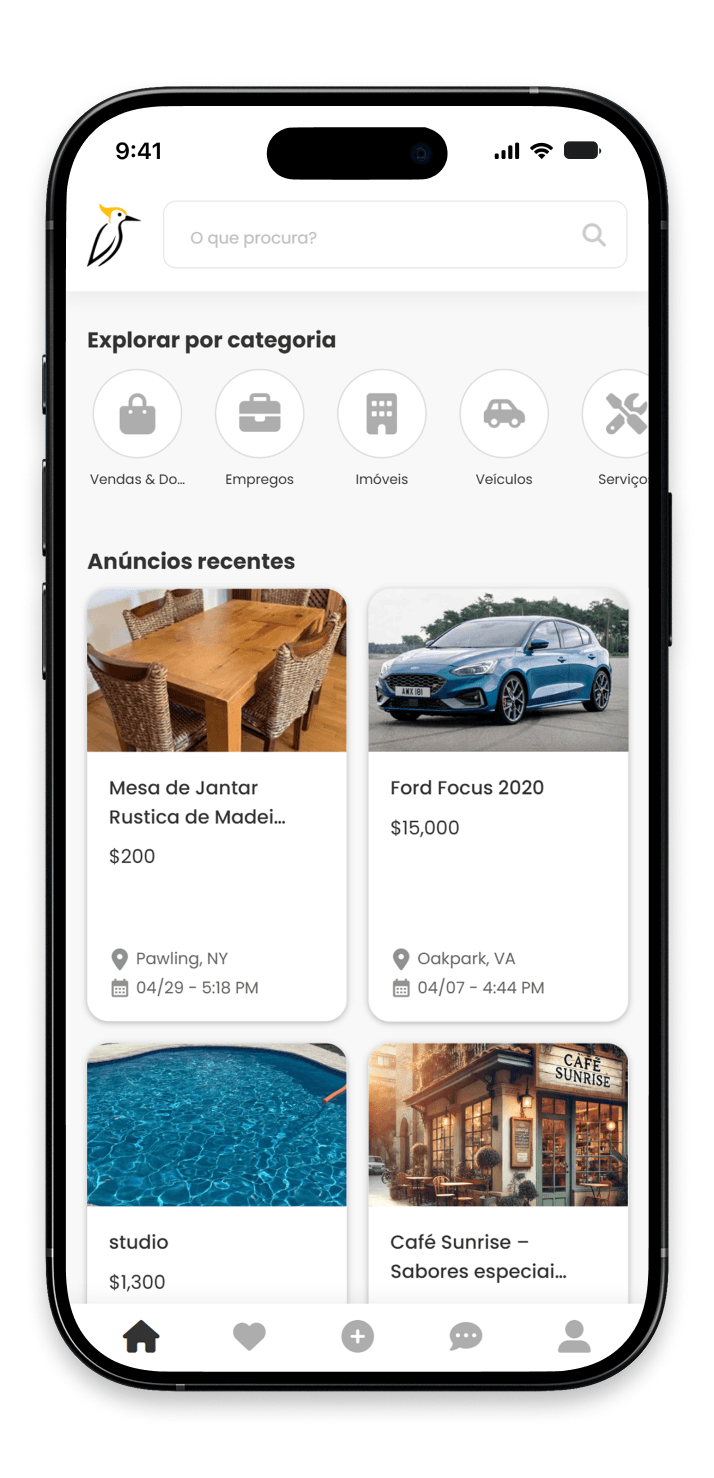Create a new ad with the plus tab
This screenshot has height=1478, width=714.
[x=357, y=1336]
